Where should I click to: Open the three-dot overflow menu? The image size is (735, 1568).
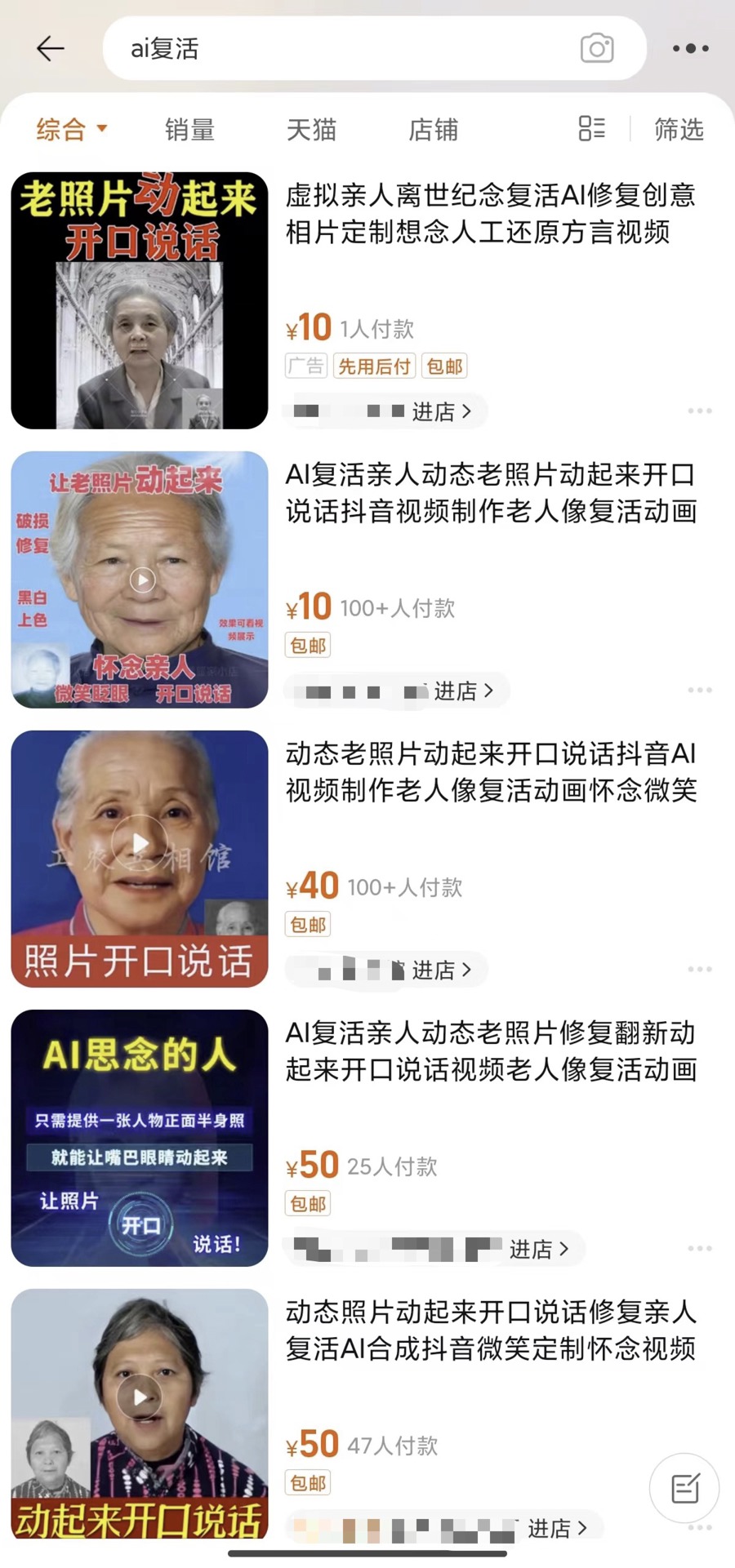pyautogui.click(x=690, y=49)
